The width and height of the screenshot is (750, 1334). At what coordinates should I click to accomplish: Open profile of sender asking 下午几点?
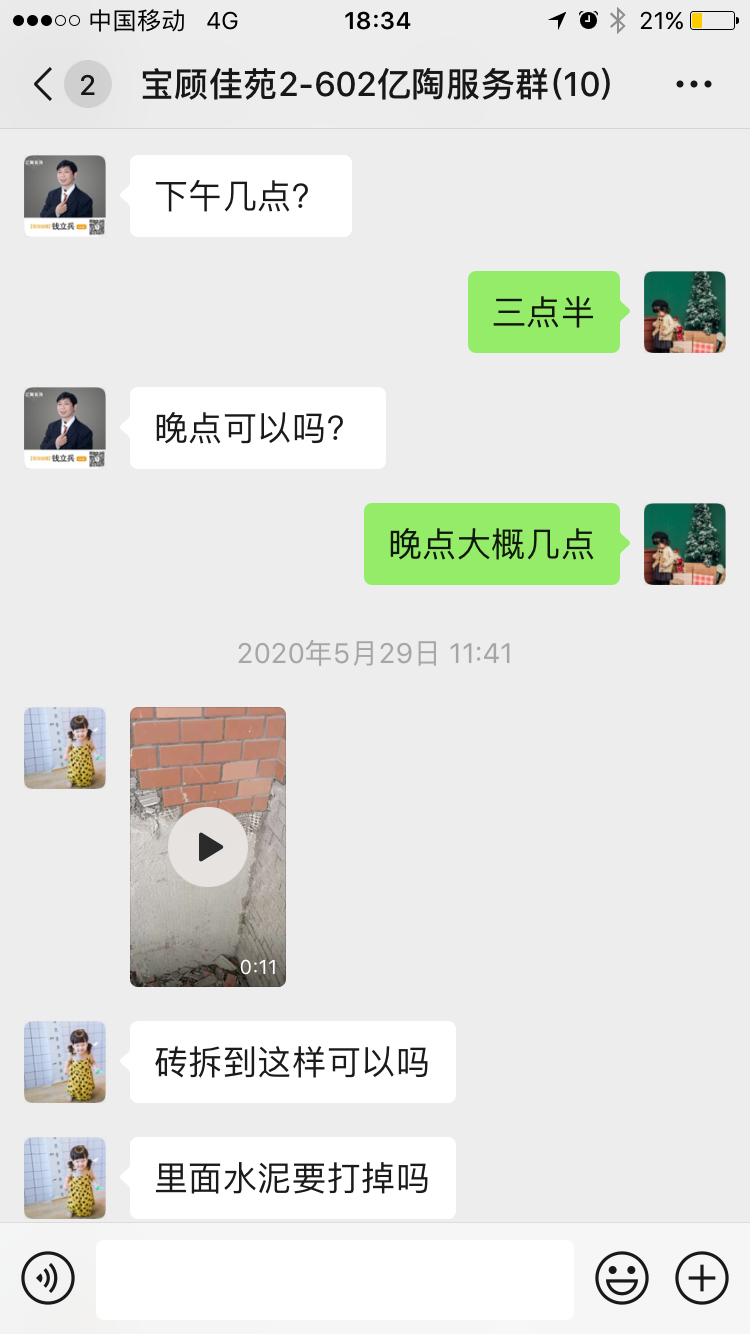pos(65,196)
